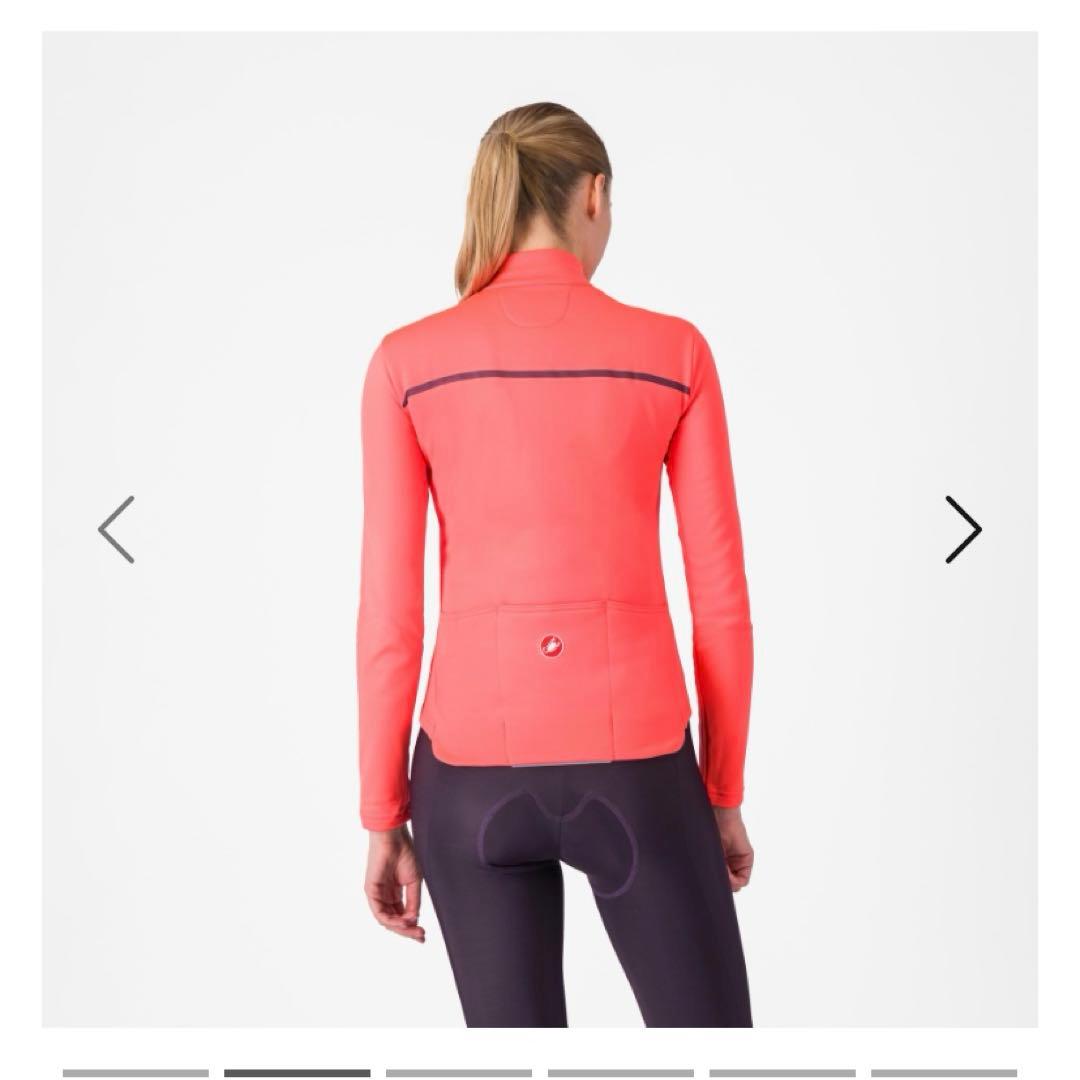Jump to the first image indicator
Viewport: 1080px width, 1080px height.
[x=136, y=1073]
